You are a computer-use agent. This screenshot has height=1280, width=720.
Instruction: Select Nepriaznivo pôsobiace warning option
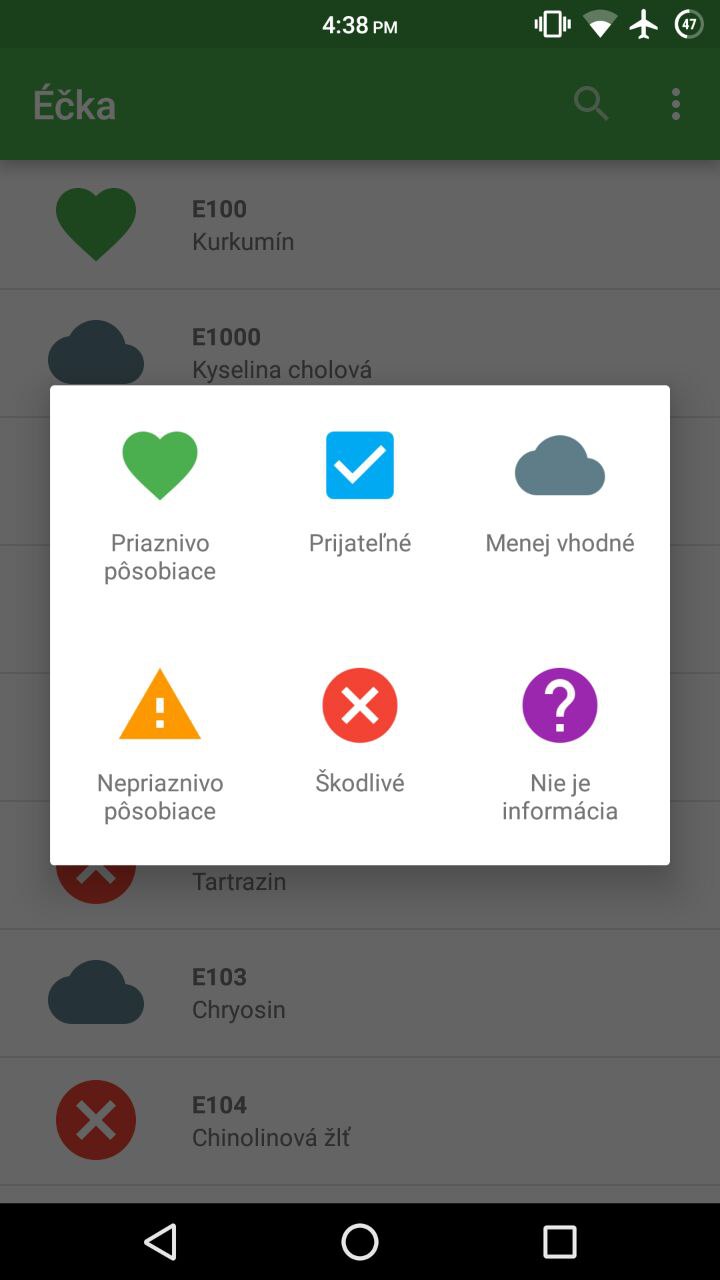160,745
